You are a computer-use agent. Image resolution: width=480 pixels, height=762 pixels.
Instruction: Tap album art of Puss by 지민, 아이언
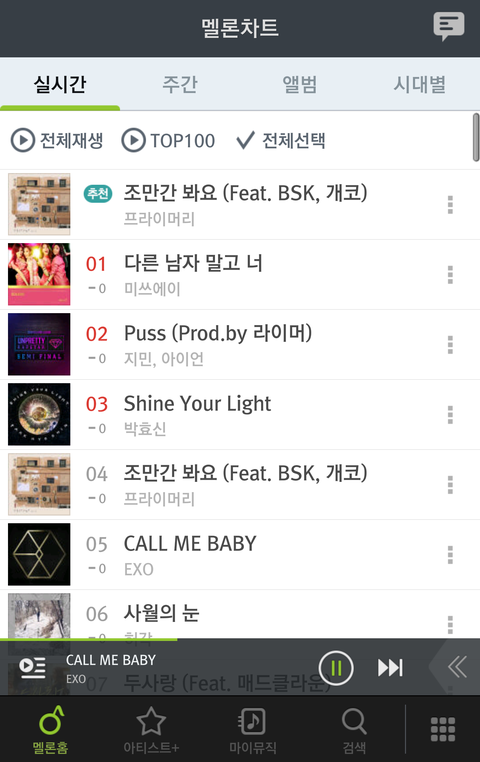[x=39, y=344]
